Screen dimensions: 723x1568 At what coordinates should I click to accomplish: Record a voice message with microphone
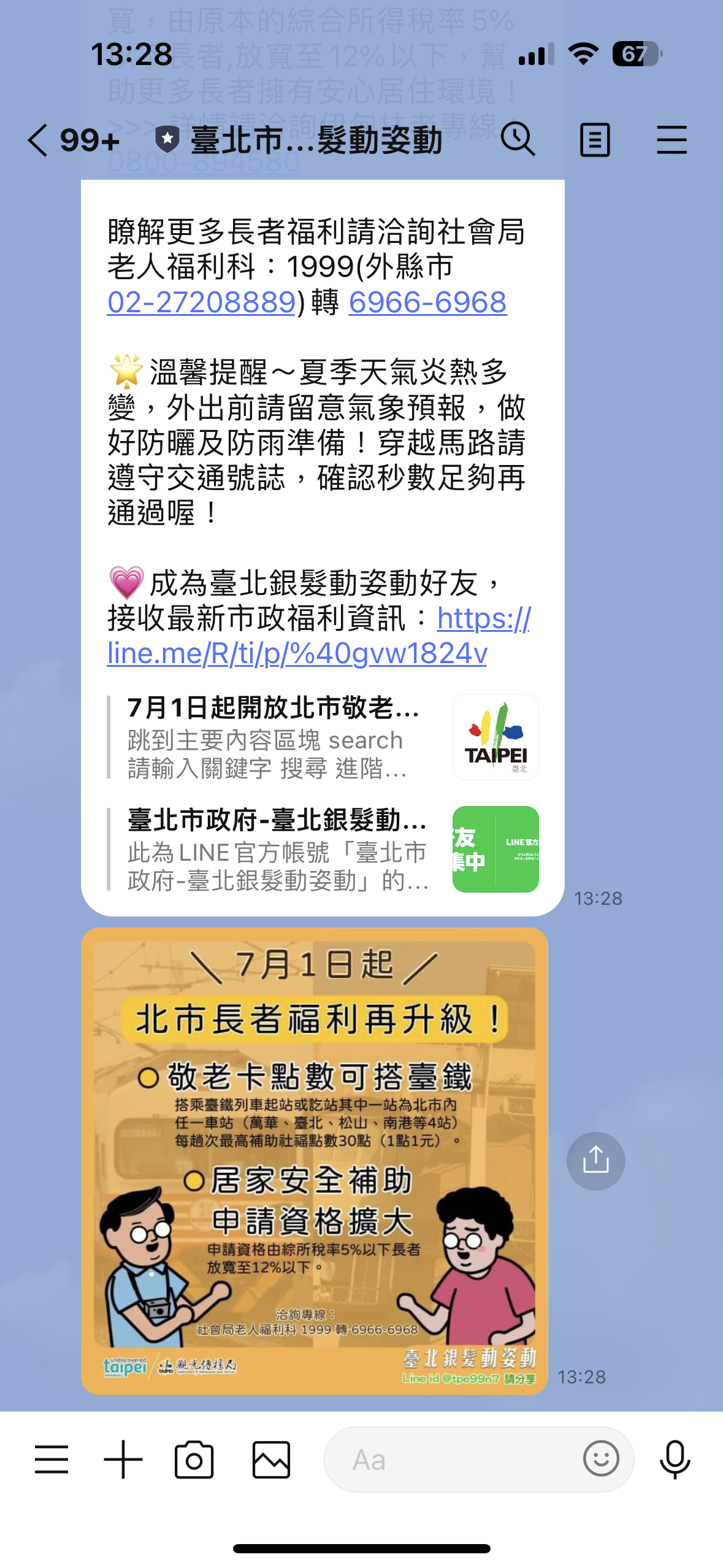coord(675,1459)
